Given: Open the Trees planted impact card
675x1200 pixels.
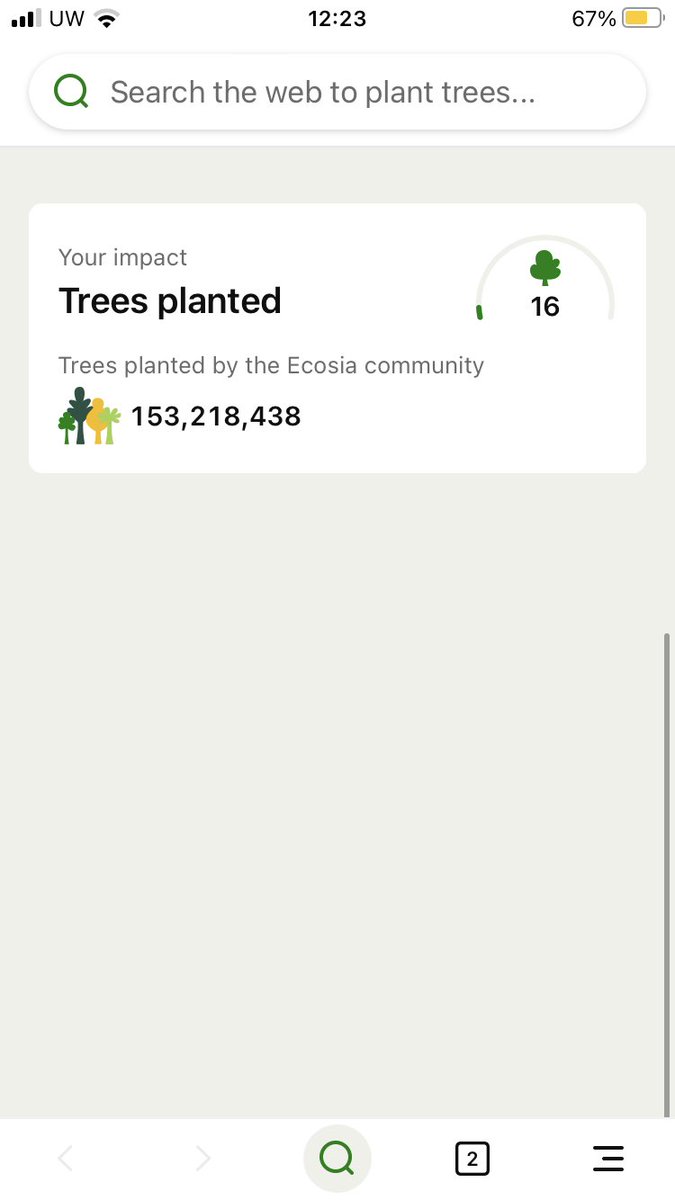Looking at the screenshot, I should coord(337,338).
